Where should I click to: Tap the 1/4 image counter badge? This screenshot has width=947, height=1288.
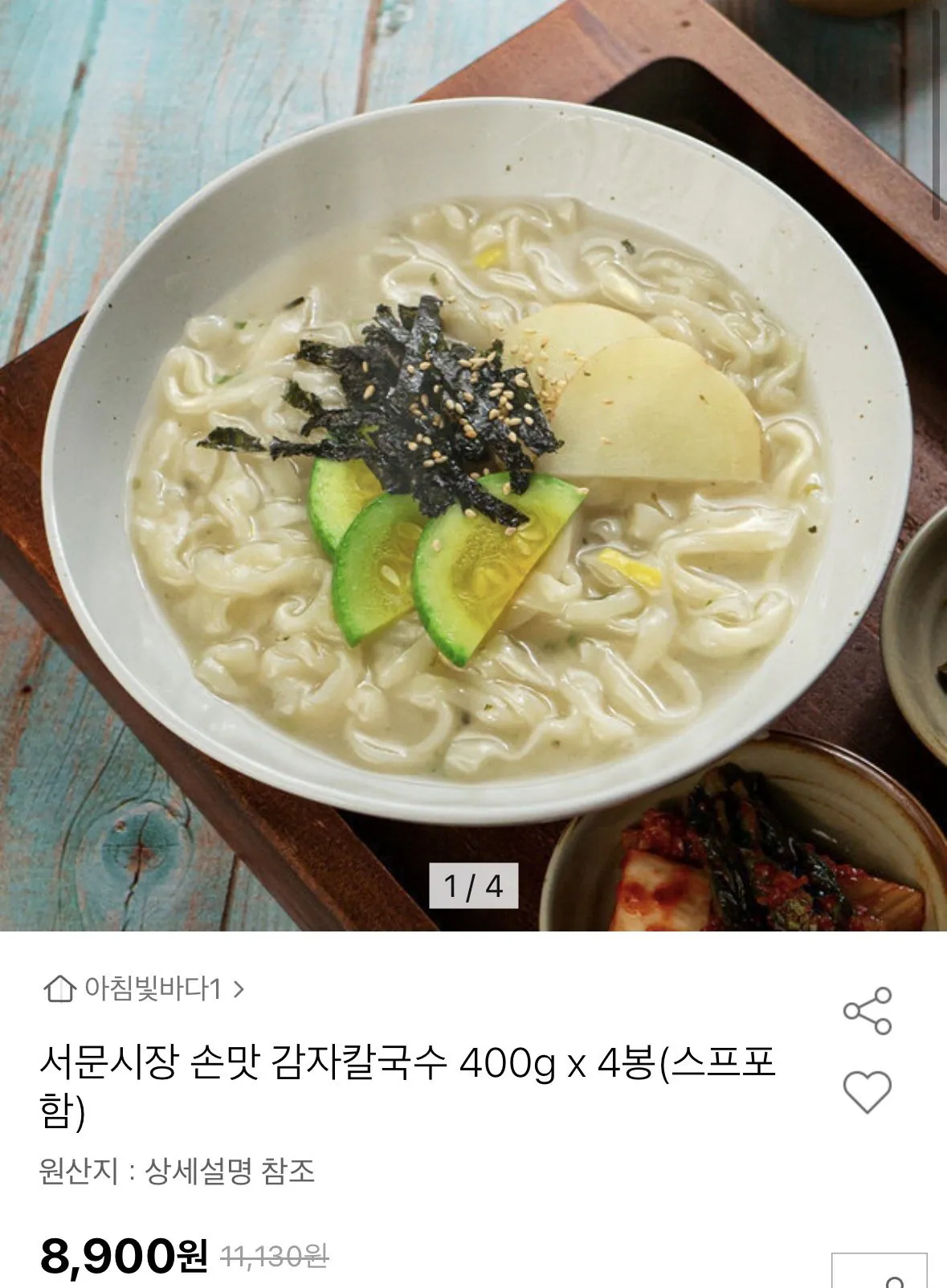(x=474, y=884)
